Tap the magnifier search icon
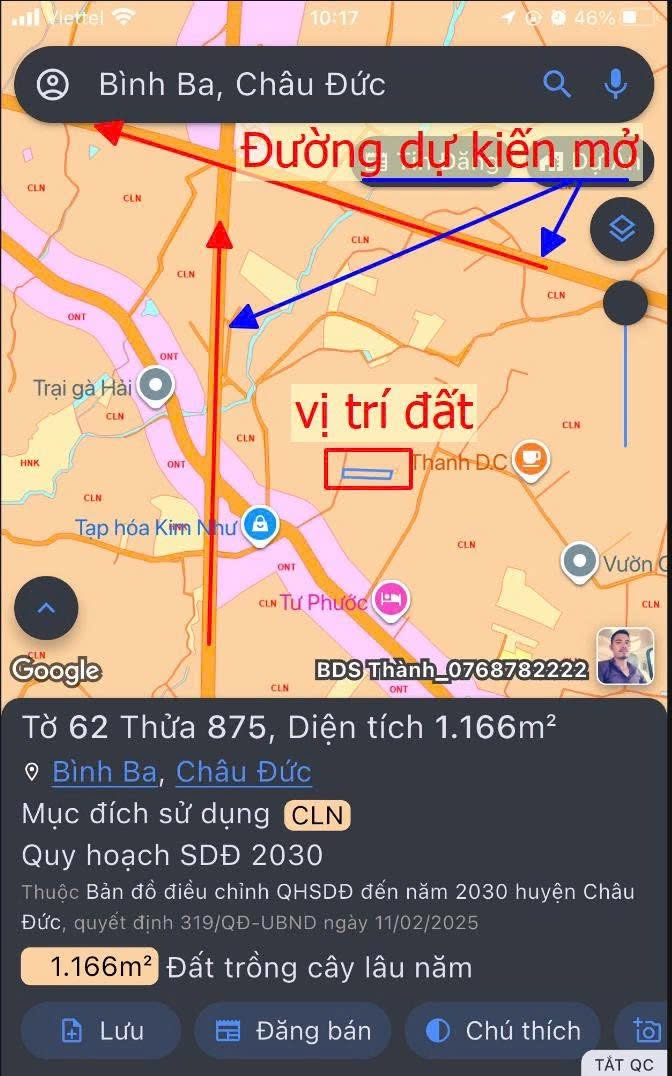672x1076 pixels. 557,84
